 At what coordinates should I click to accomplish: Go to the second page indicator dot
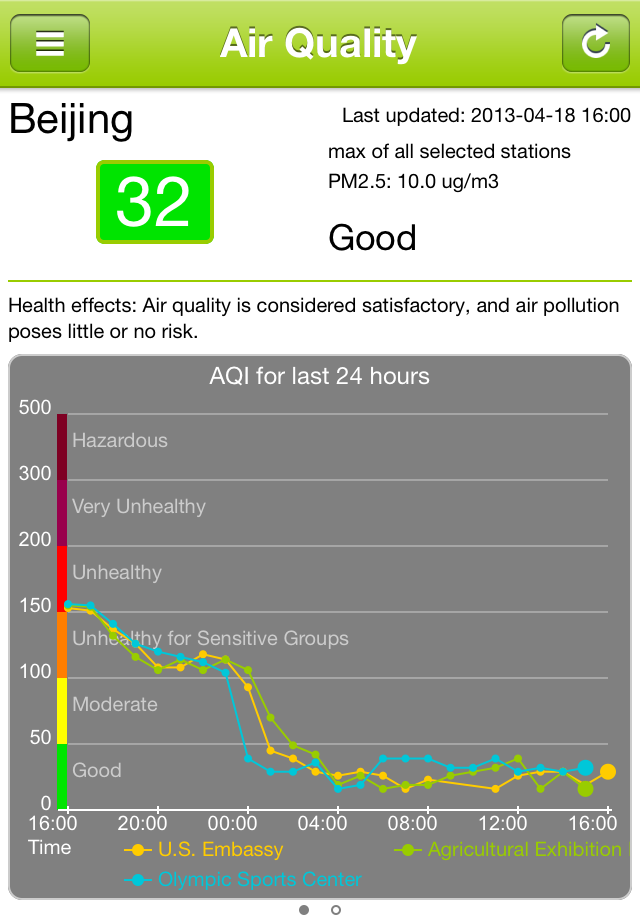pos(336,909)
